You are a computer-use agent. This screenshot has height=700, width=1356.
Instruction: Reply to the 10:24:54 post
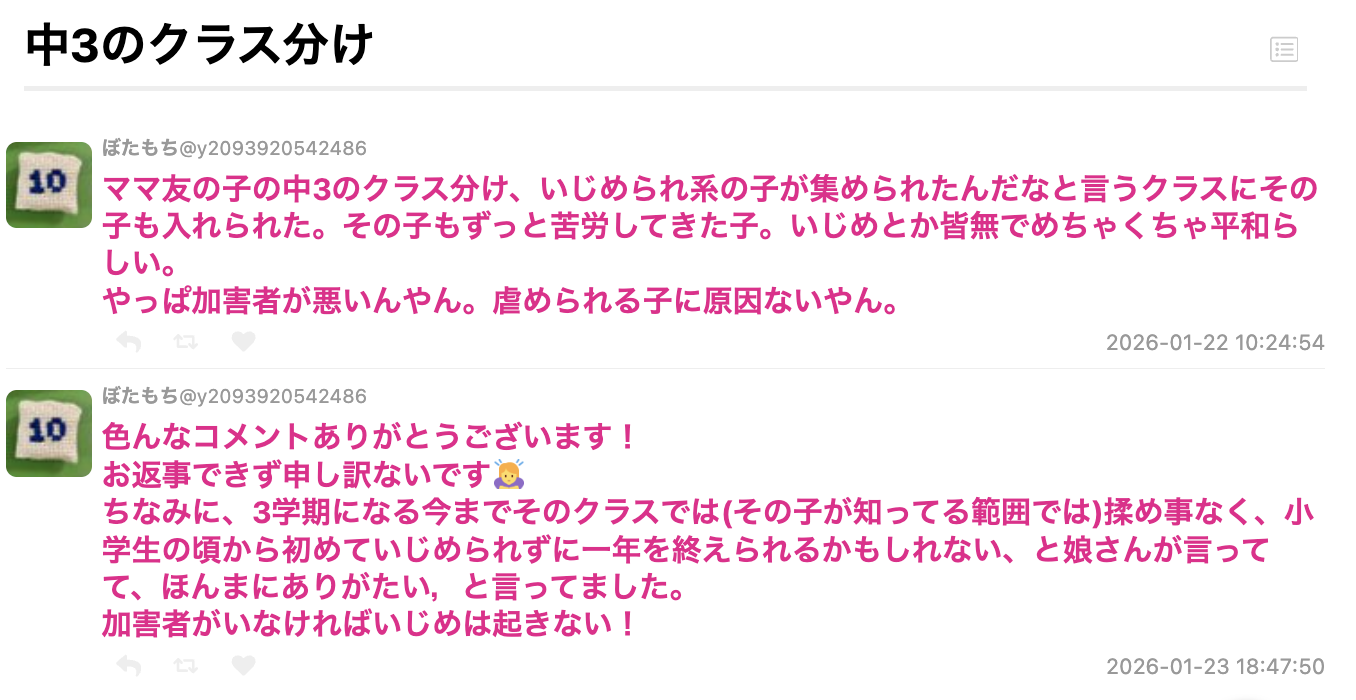pyautogui.click(x=128, y=342)
